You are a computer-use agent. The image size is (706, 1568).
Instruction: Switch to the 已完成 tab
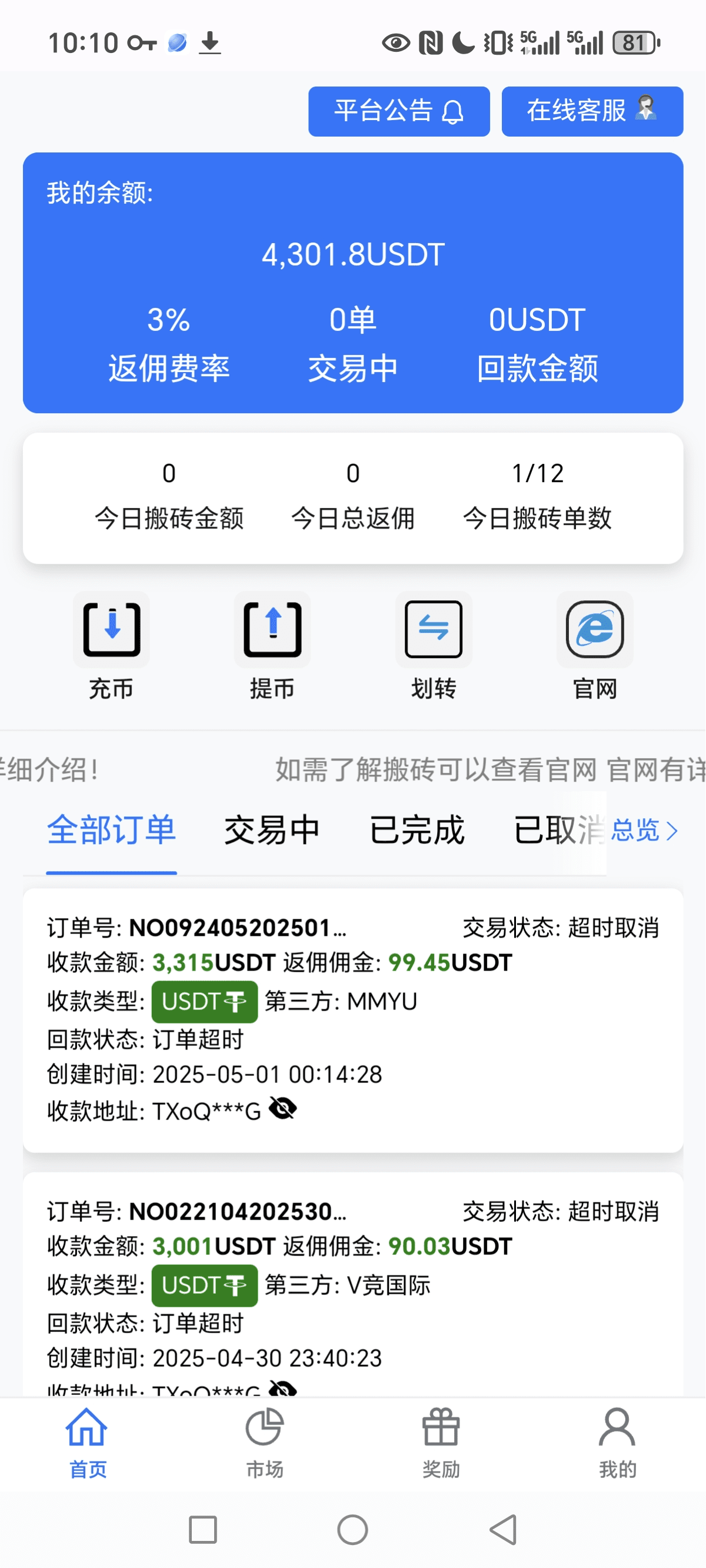[x=417, y=830]
